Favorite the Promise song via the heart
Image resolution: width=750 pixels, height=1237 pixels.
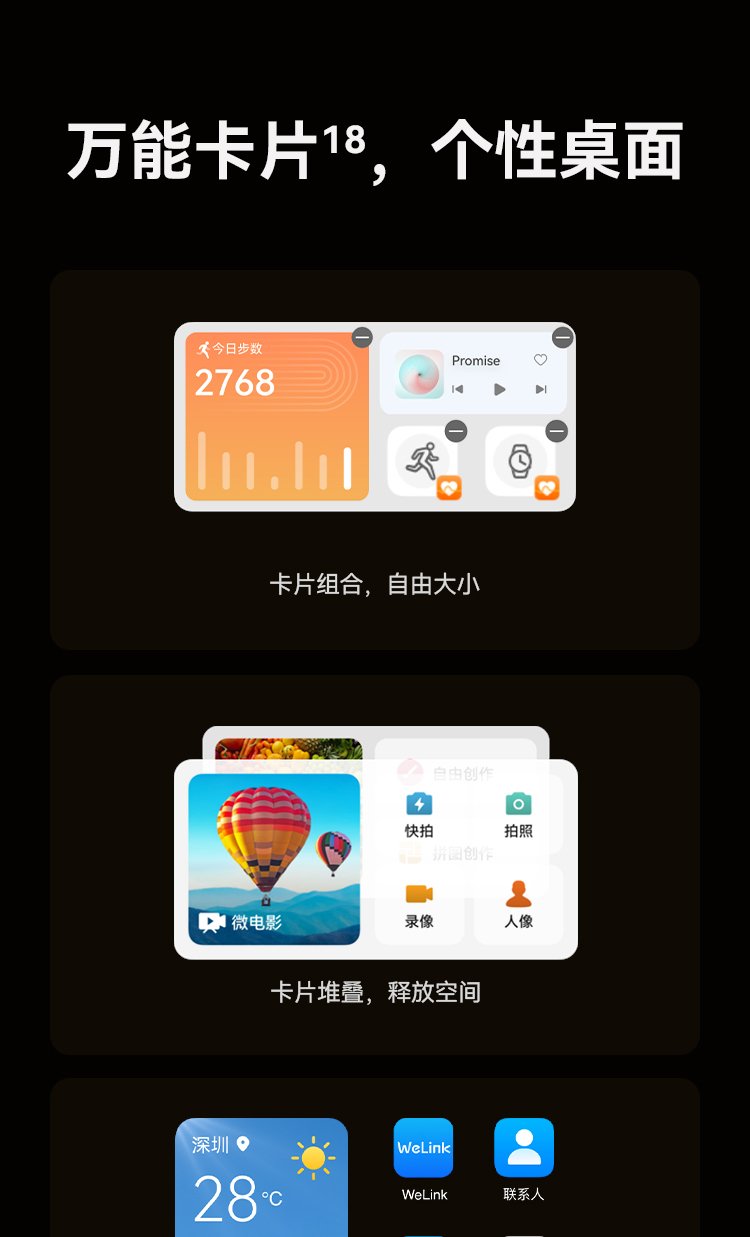[540, 360]
